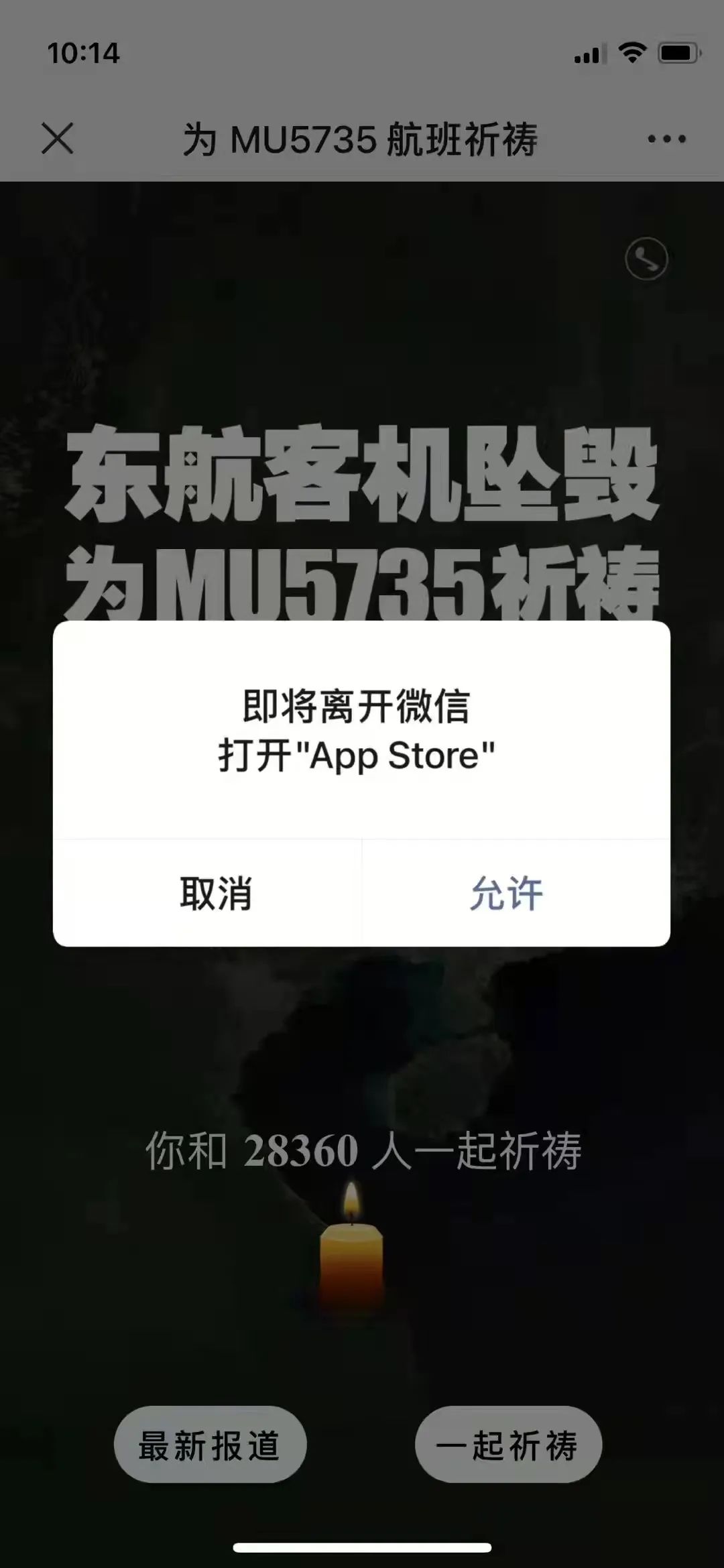Open 最新报道 latest reports
724x1568 pixels.
click(210, 1445)
